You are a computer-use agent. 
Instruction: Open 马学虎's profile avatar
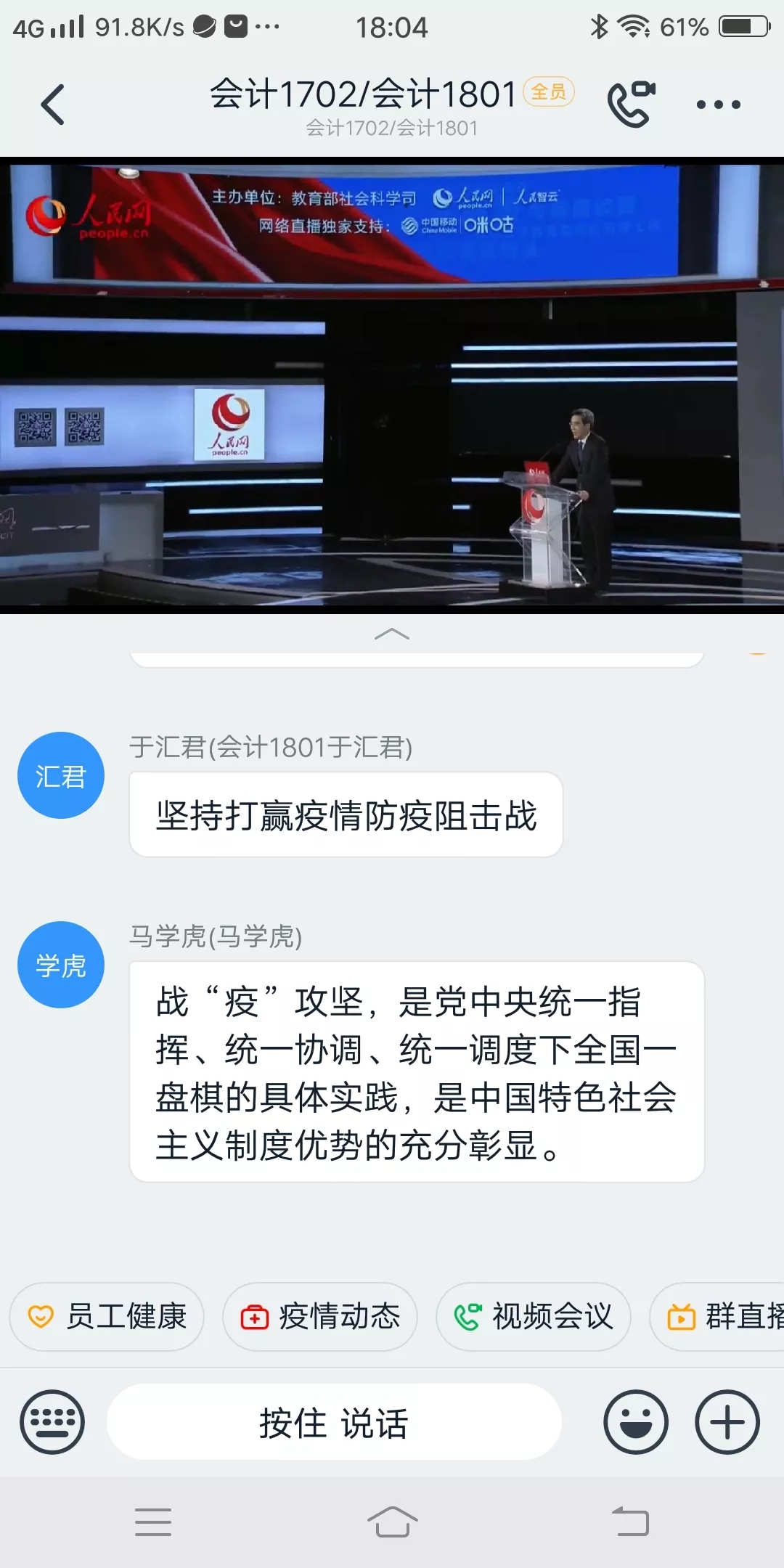click(61, 965)
